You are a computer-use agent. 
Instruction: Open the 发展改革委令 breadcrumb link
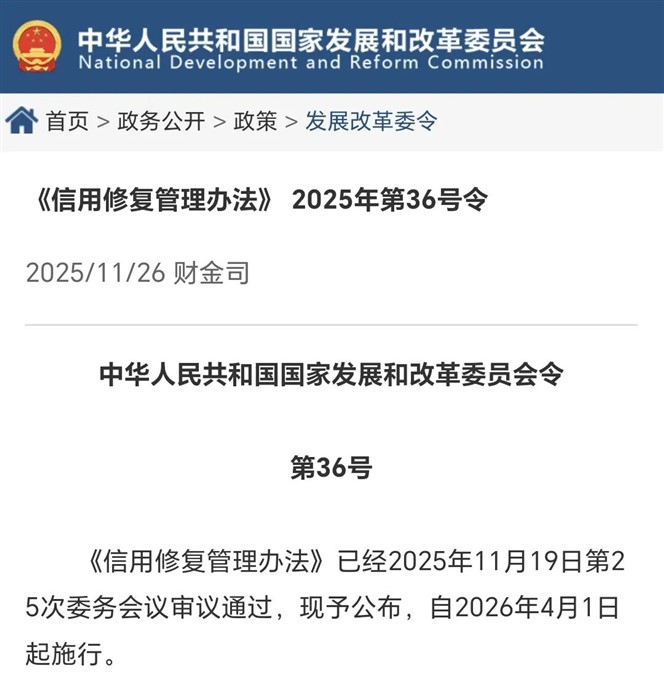coord(371,122)
